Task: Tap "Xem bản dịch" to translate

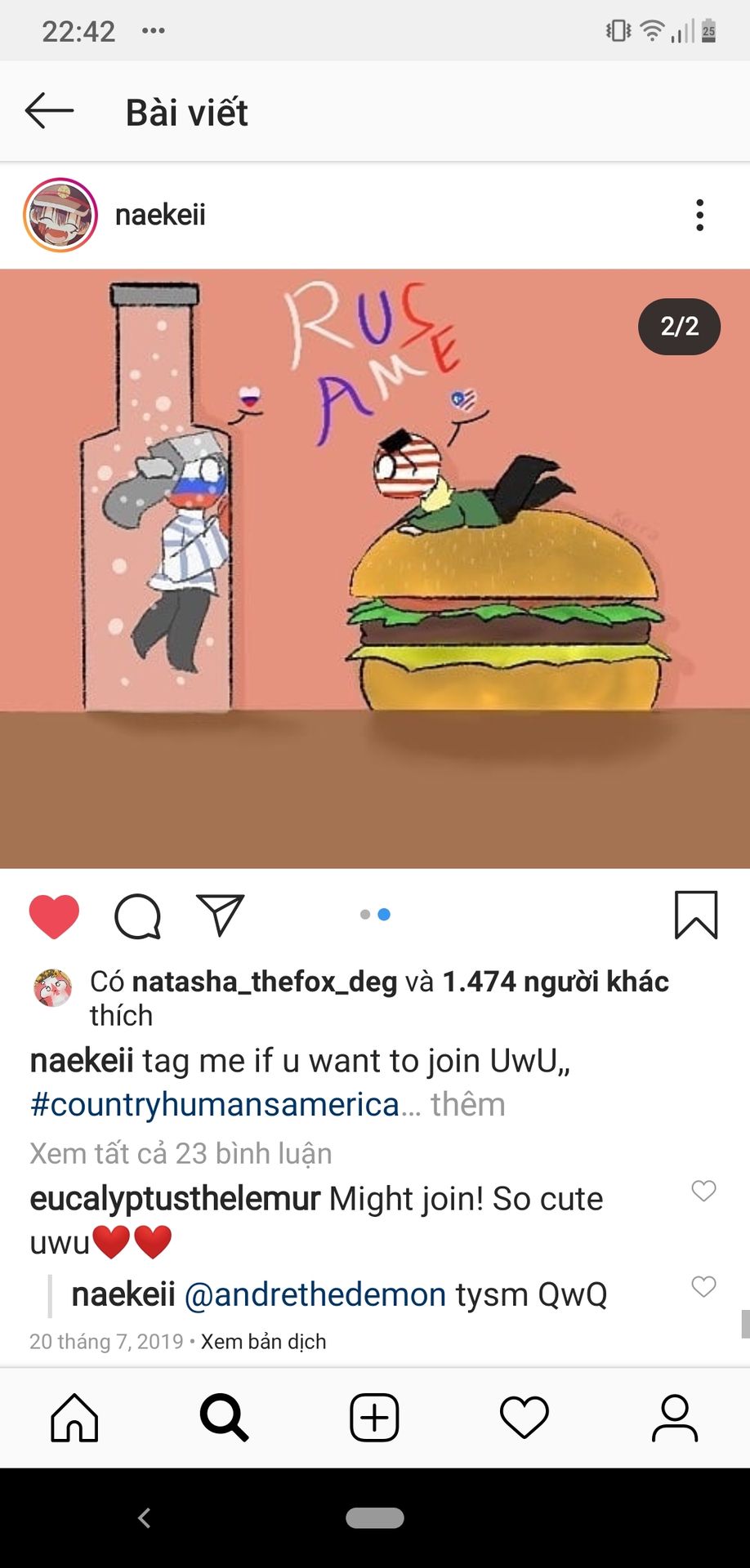Action: (263, 1342)
